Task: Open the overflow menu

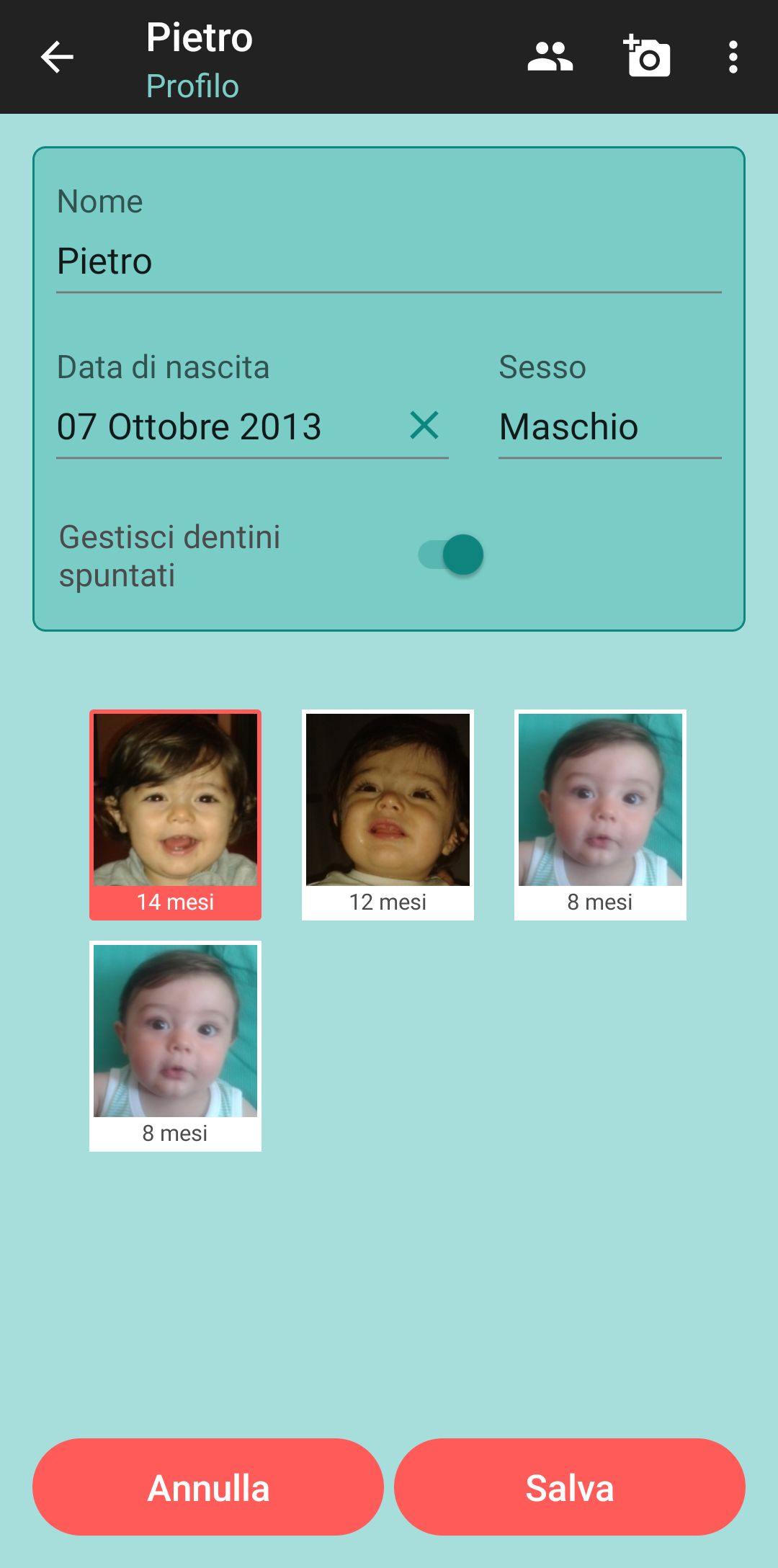Action: tap(733, 57)
